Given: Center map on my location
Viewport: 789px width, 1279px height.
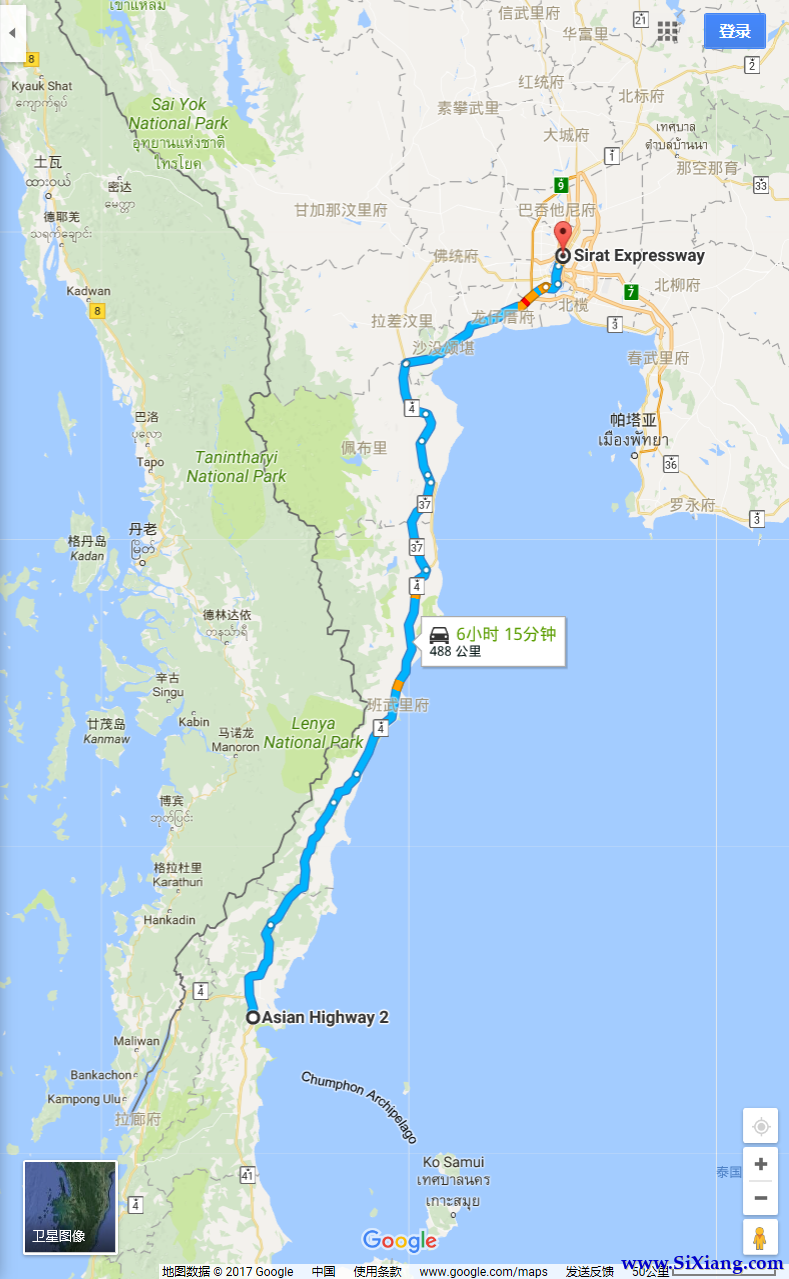Looking at the screenshot, I should [x=760, y=1127].
